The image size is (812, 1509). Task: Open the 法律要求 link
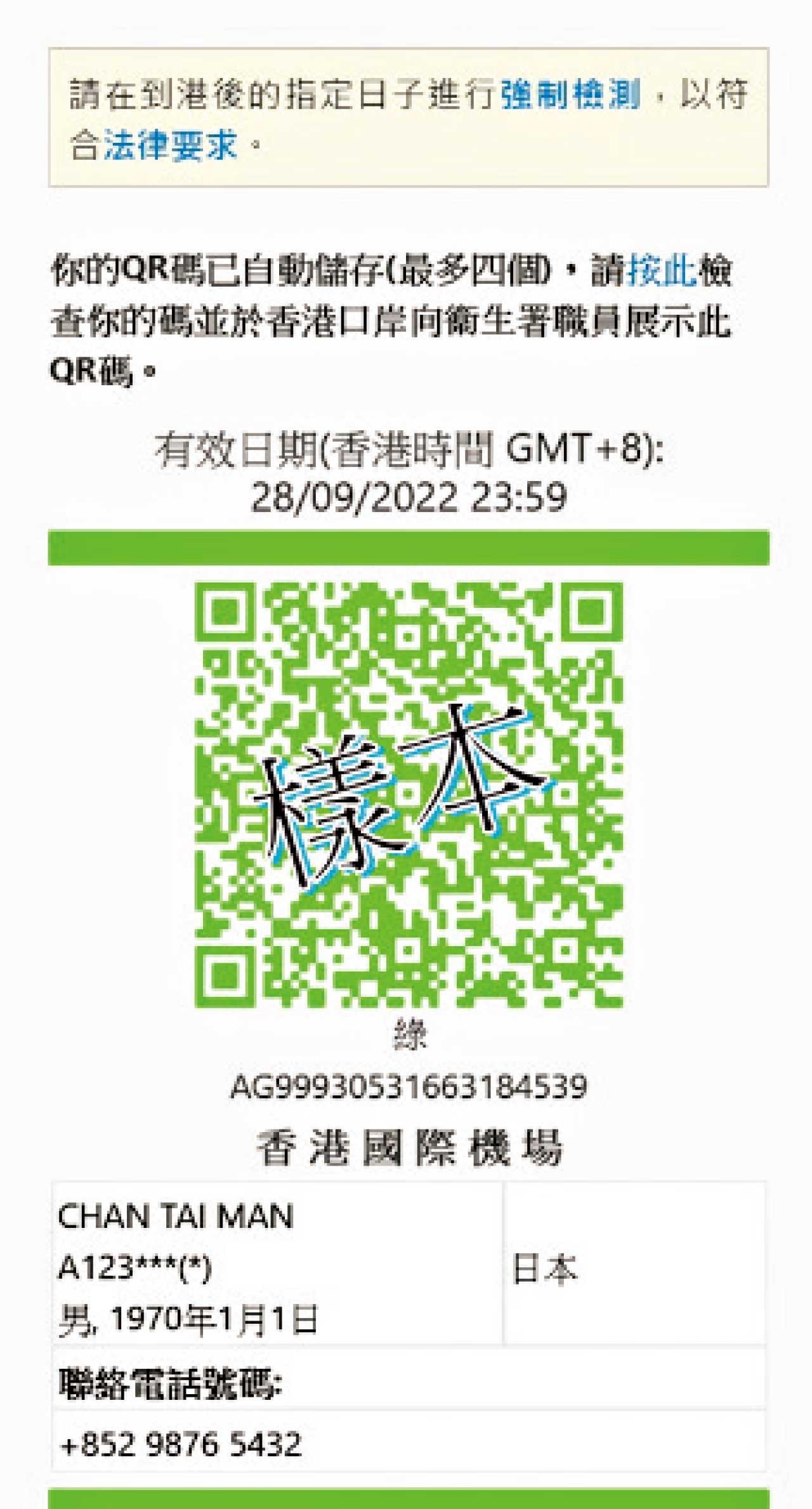[x=170, y=145]
